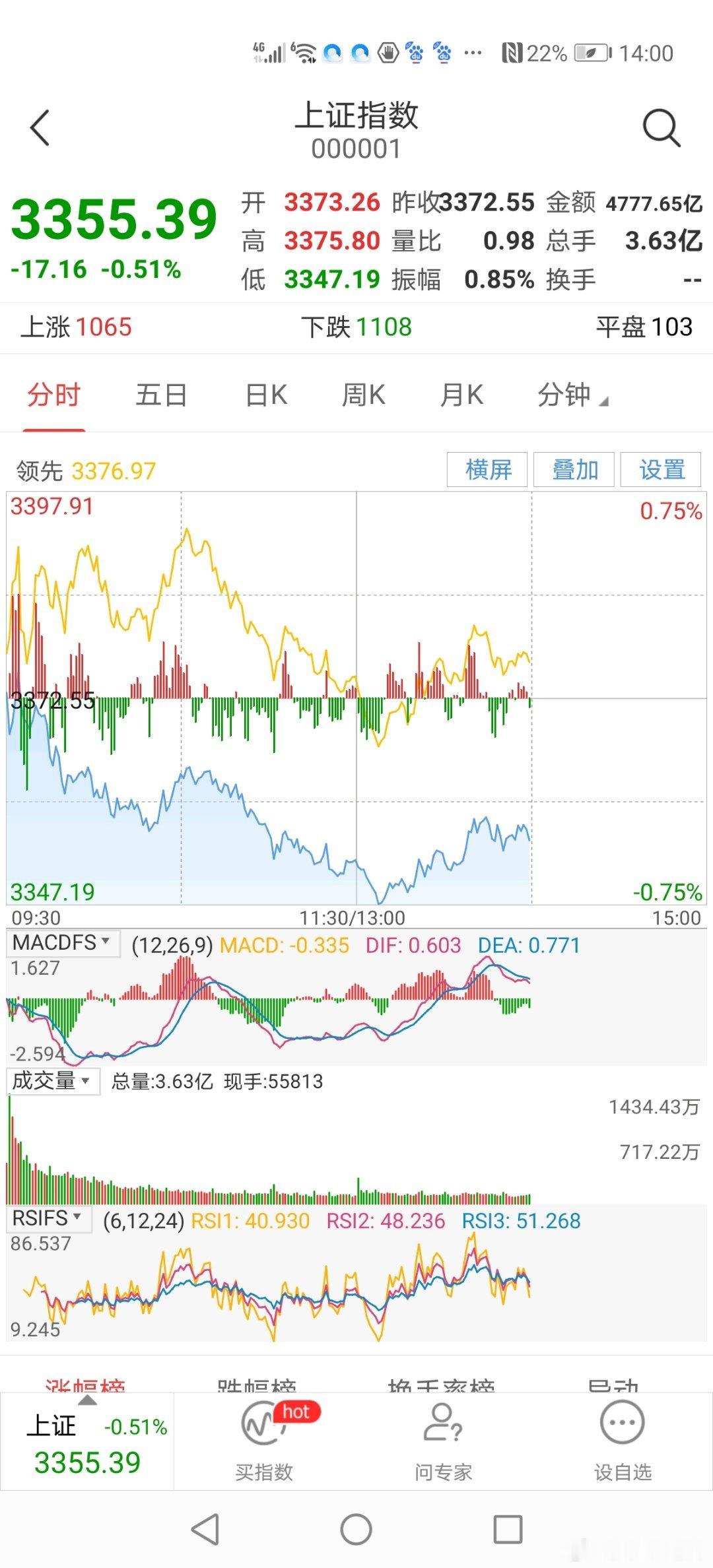Viewport: 713px width, 1568px height.
Task: Open chart 设置 settings
Action: click(x=661, y=470)
